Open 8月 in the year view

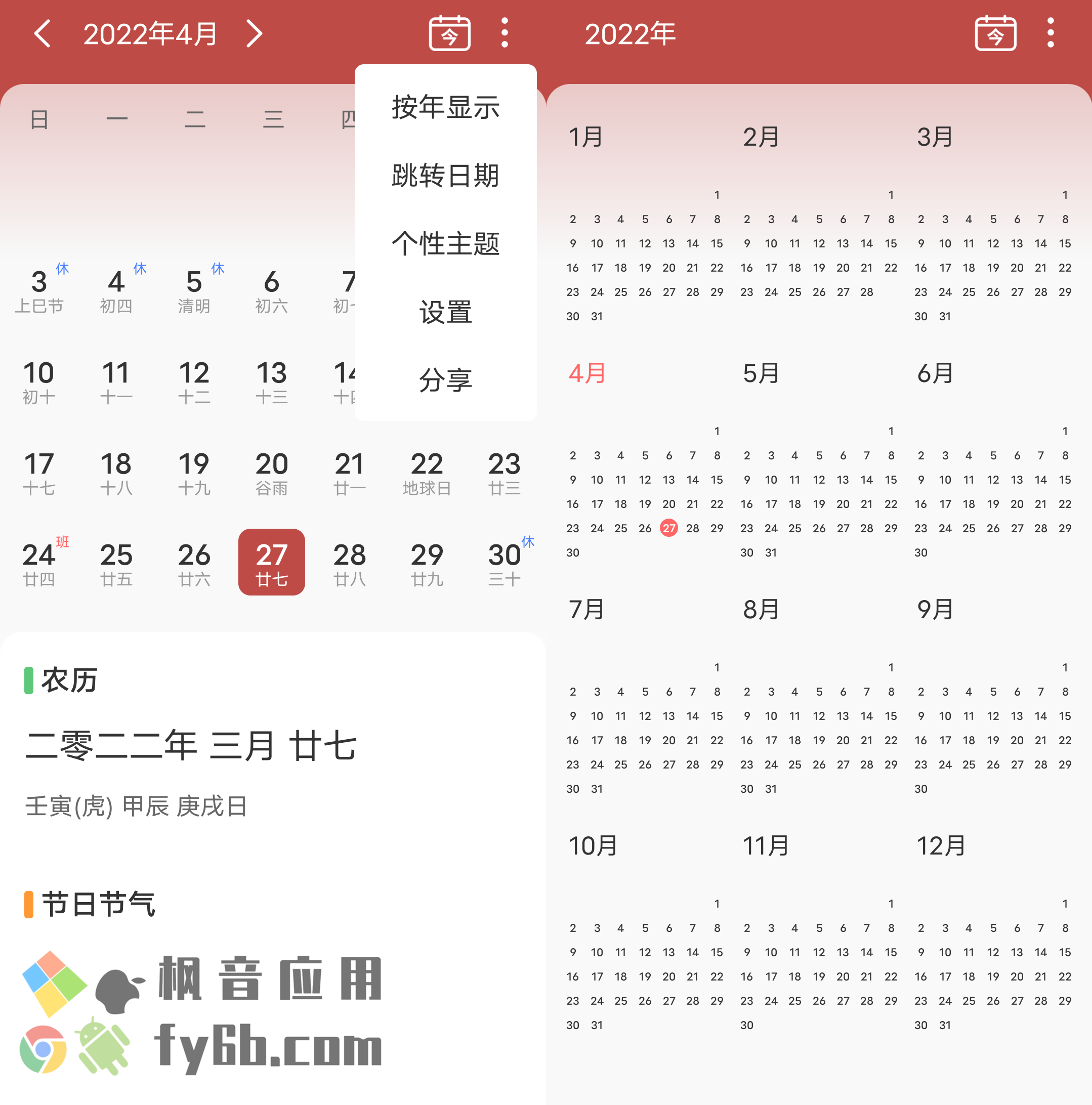[x=761, y=610]
